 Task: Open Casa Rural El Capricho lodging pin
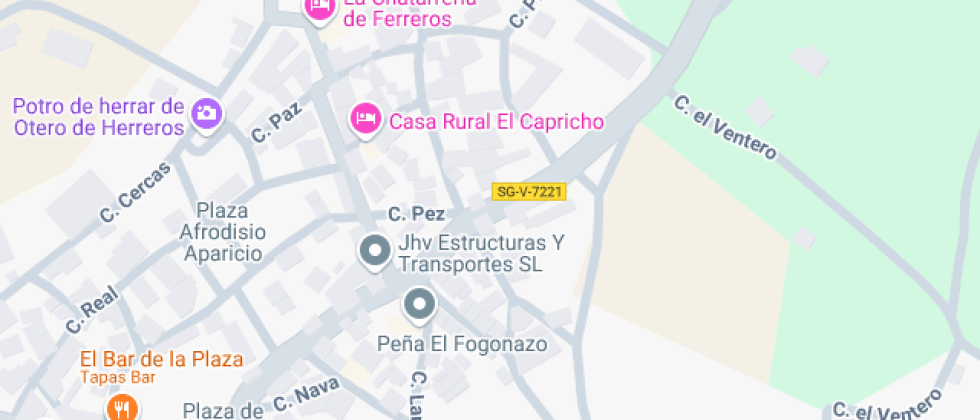(365, 120)
